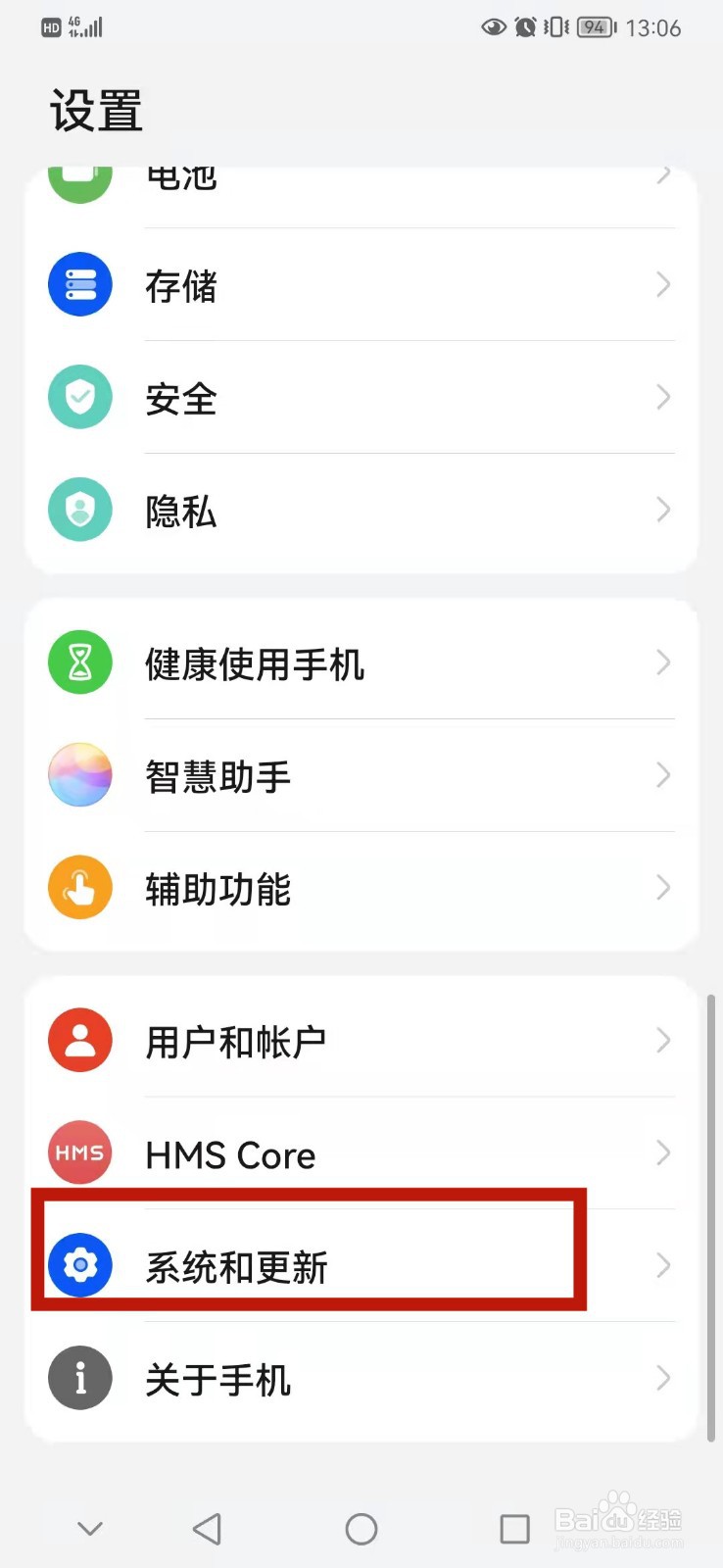Tap the green Digital Balance hourglass icon
The image size is (723, 1568).
[x=79, y=661]
